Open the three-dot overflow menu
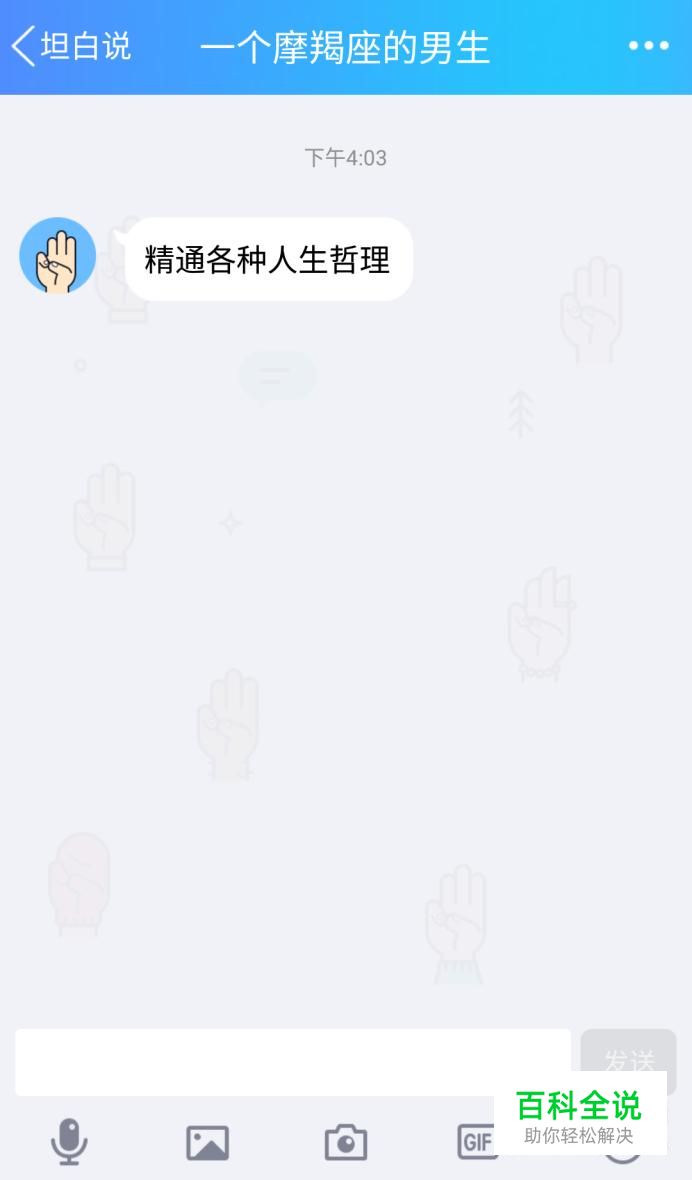 click(648, 46)
